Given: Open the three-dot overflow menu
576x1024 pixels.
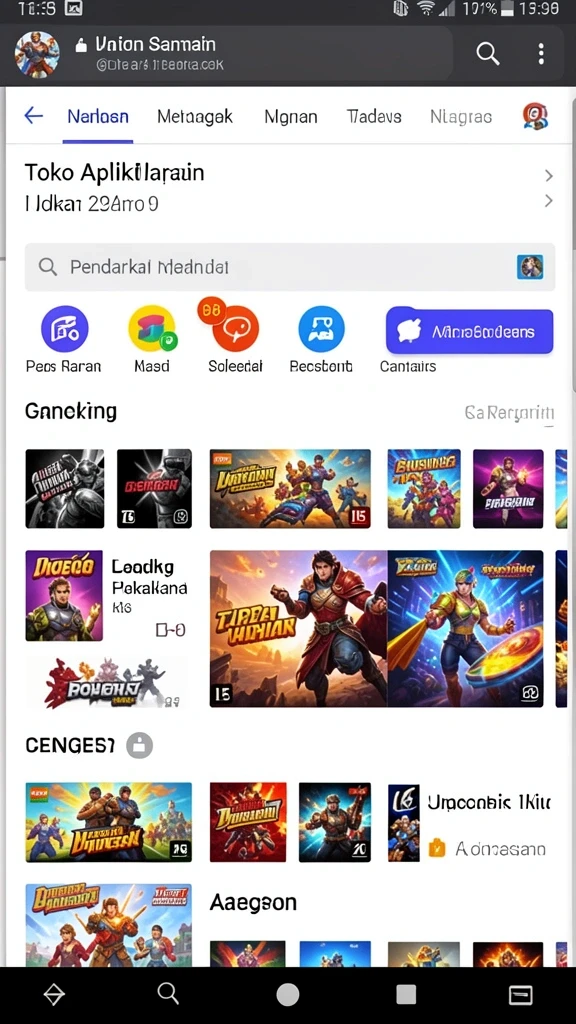Looking at the screenshot, I should (x=541, y=54).
